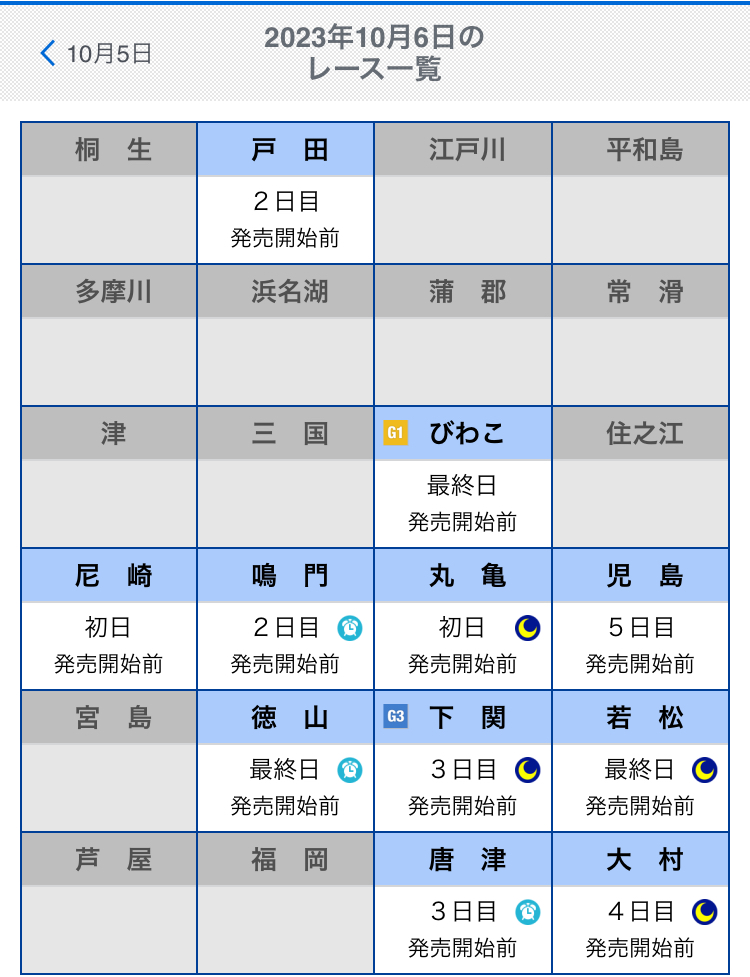The height and width of the screenshot is (977, 750).
Task: View races at 徳山
Action: click(286, 761)
